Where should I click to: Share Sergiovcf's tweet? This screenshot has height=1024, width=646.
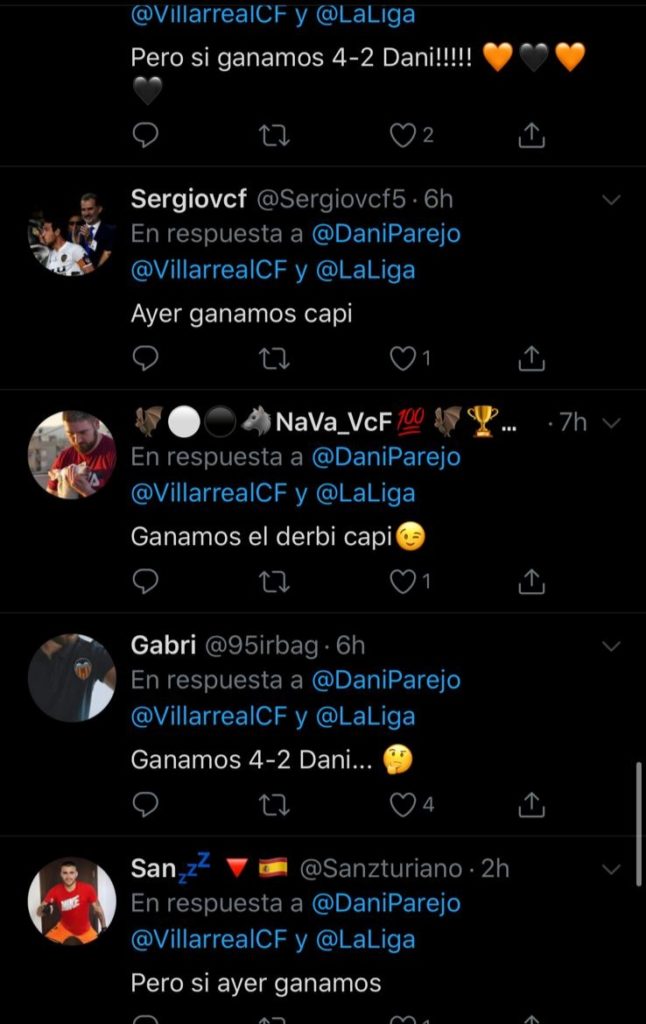[x=532, y=358]
